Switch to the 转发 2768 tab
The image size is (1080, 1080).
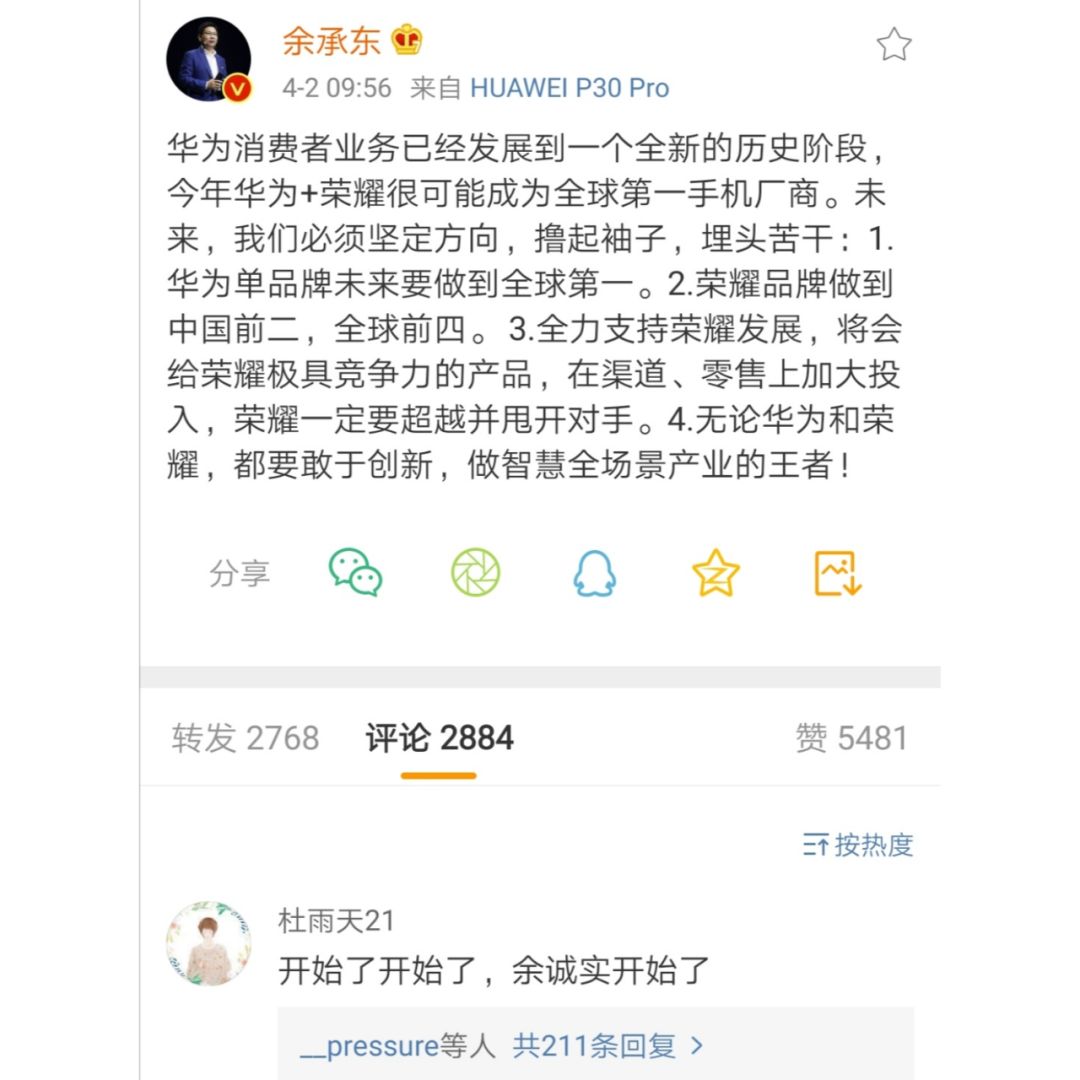pos(245,738)
